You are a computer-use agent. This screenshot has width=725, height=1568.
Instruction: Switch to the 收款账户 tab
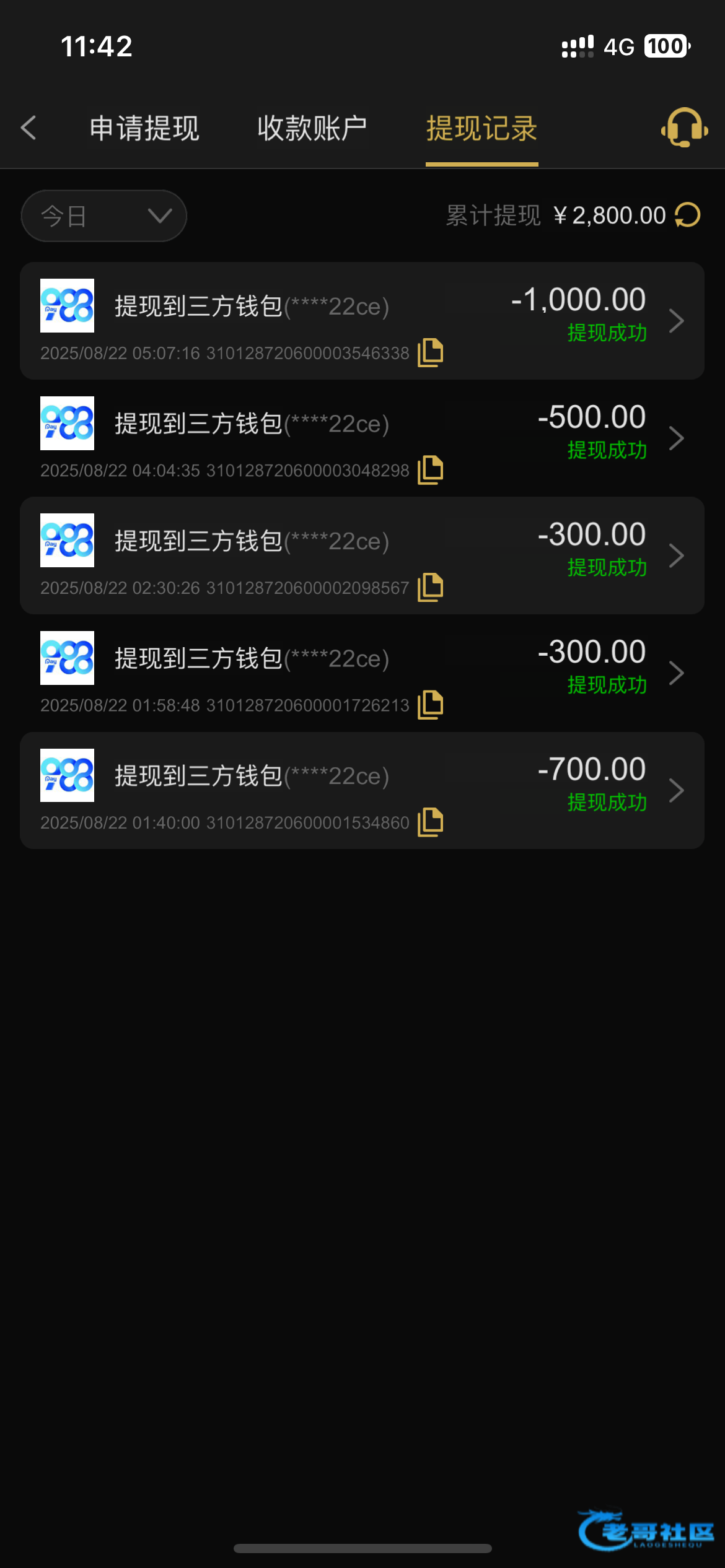coord(312,129)
